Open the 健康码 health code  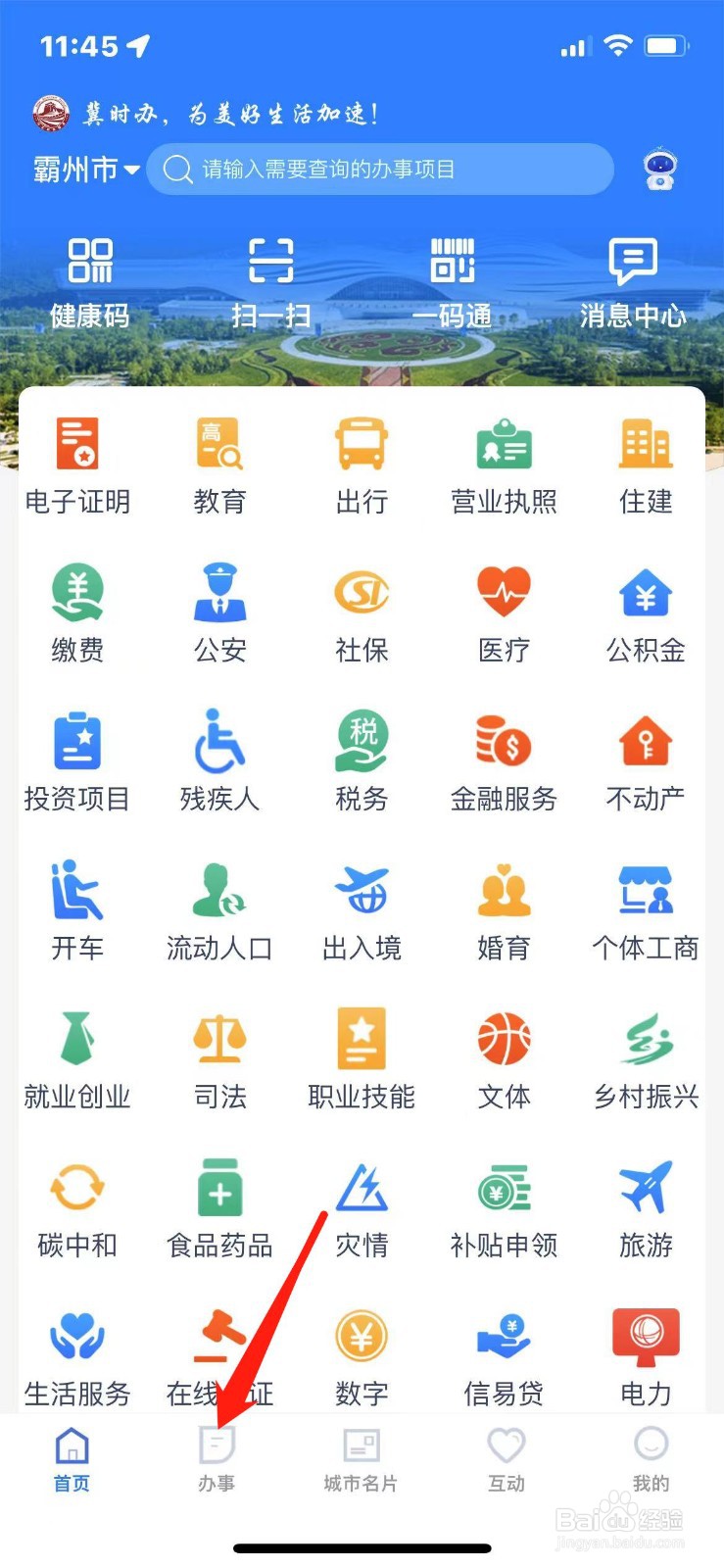click(x=87, y=279)
